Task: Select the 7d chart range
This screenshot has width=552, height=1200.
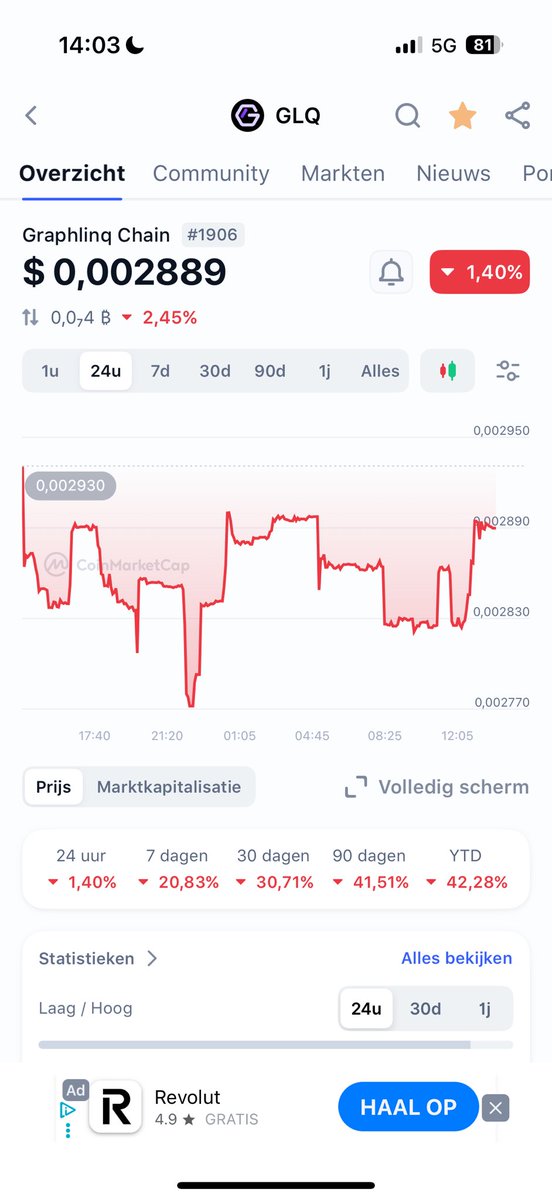Action: [160, 371]
